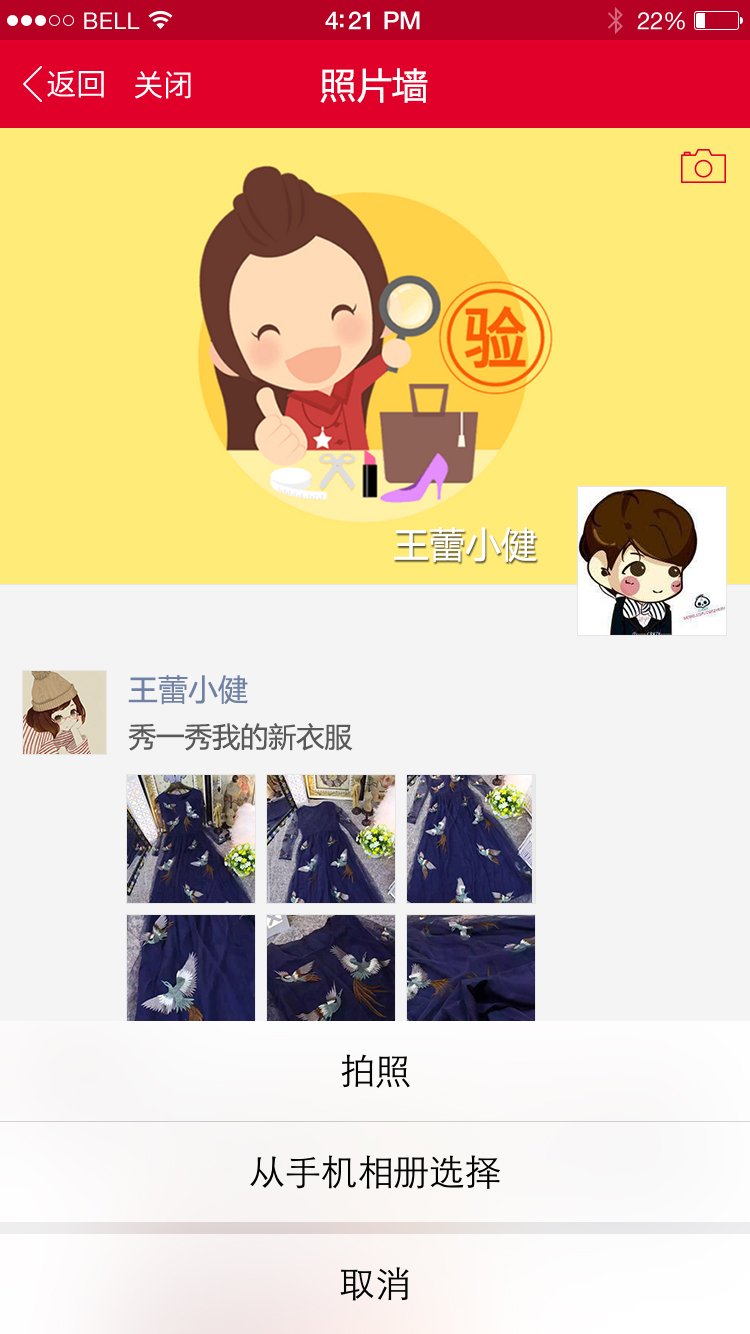View the first dress photo in post
750x1334 pixels.
click(x=191, y=839)
